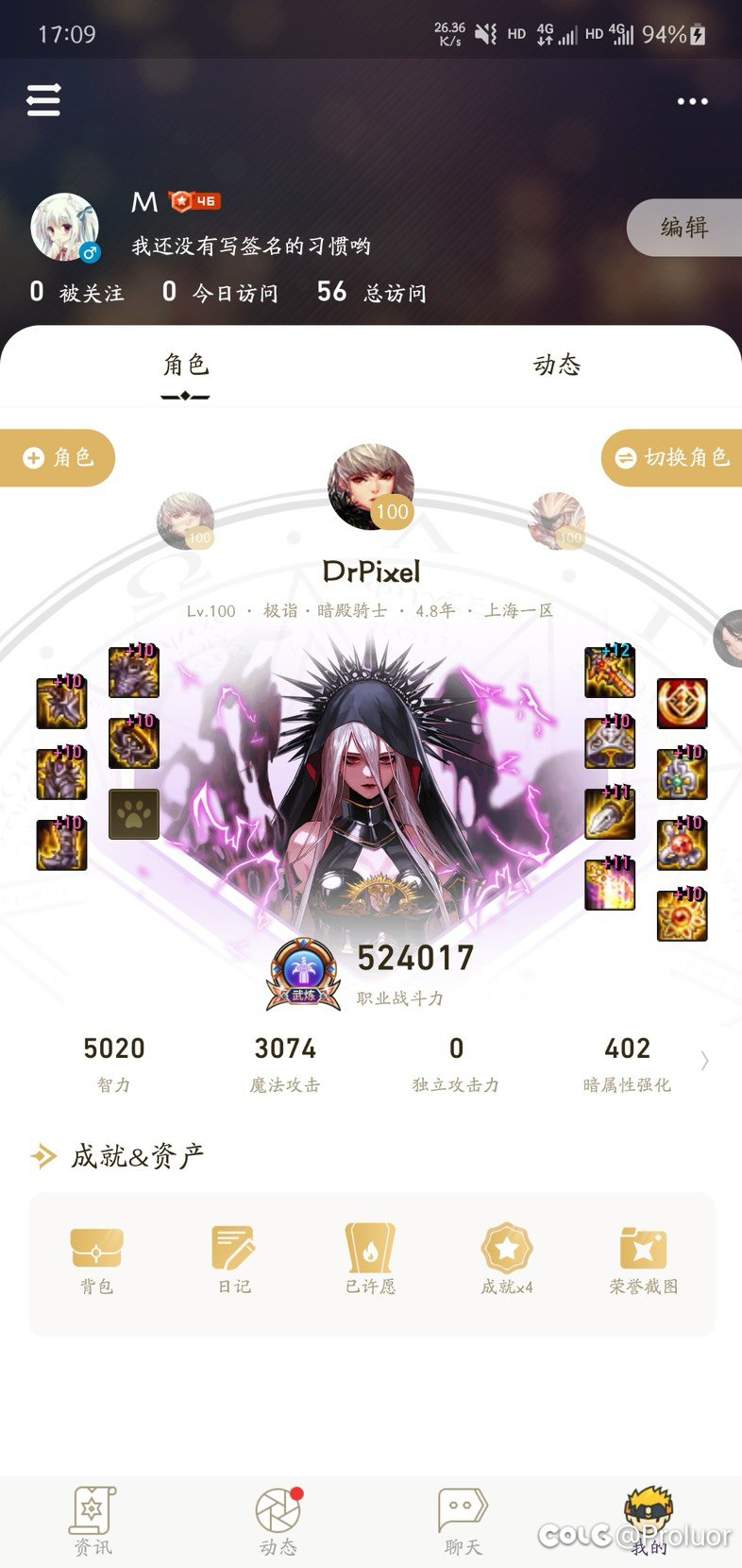The height and width of the screenshot is (1568, 742).
Task: Expand more stats with the chevron arrow
Action: coord(704,1061)
